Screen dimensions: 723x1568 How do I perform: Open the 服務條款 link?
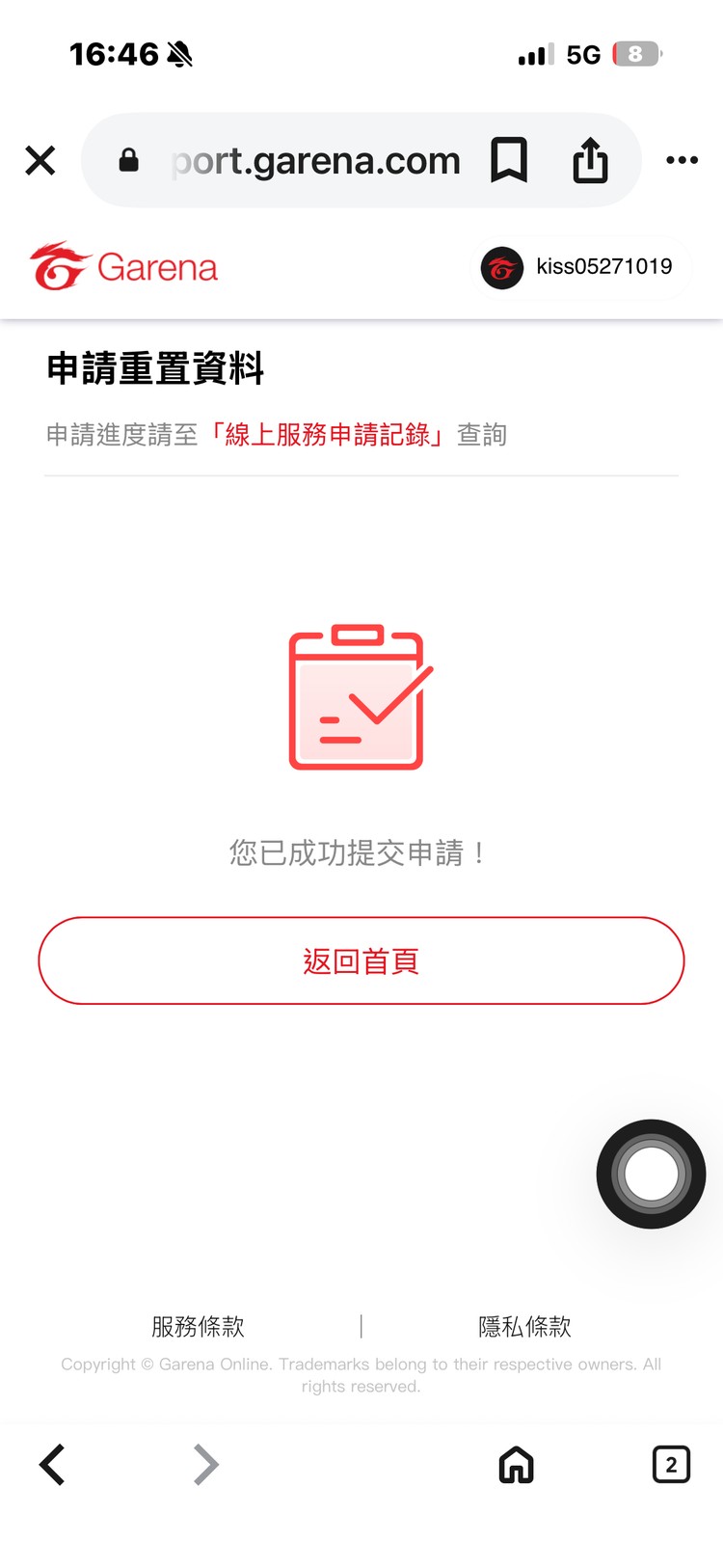(x=198, y=1327)
